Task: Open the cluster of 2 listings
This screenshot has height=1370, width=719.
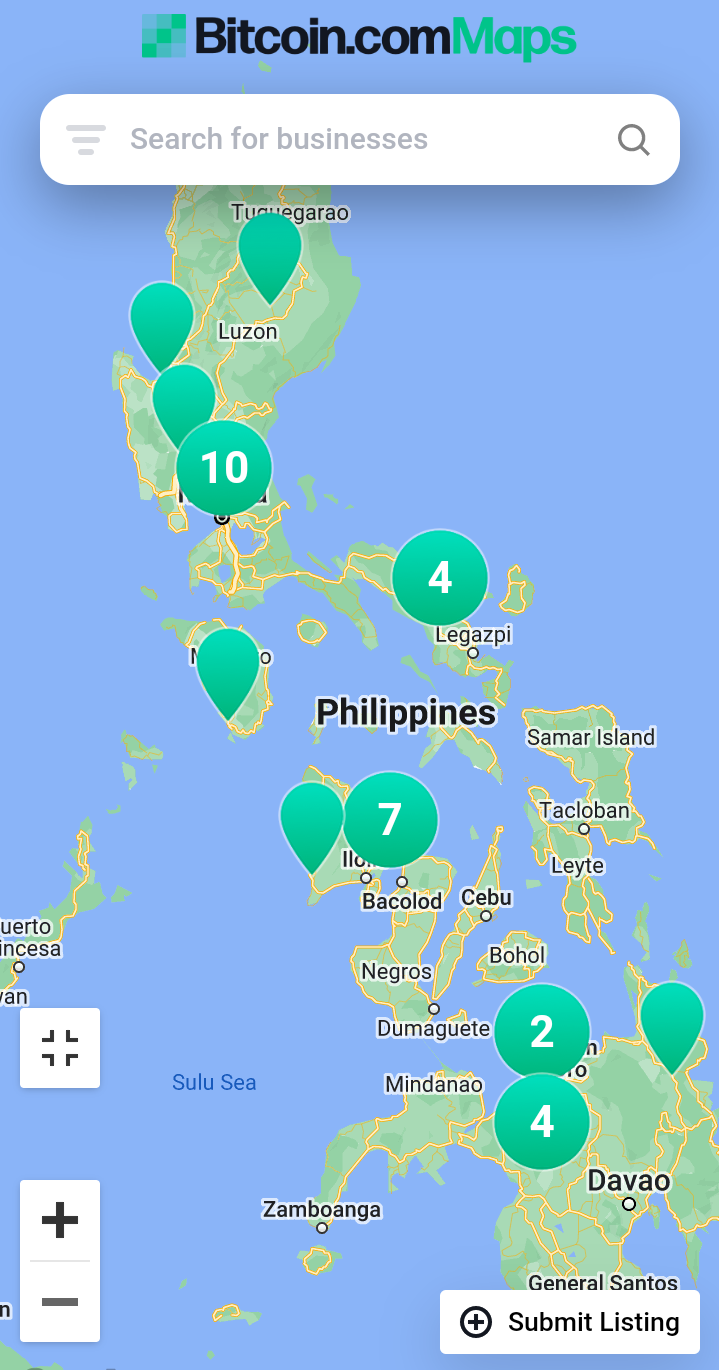Action: pos(542,1032)
